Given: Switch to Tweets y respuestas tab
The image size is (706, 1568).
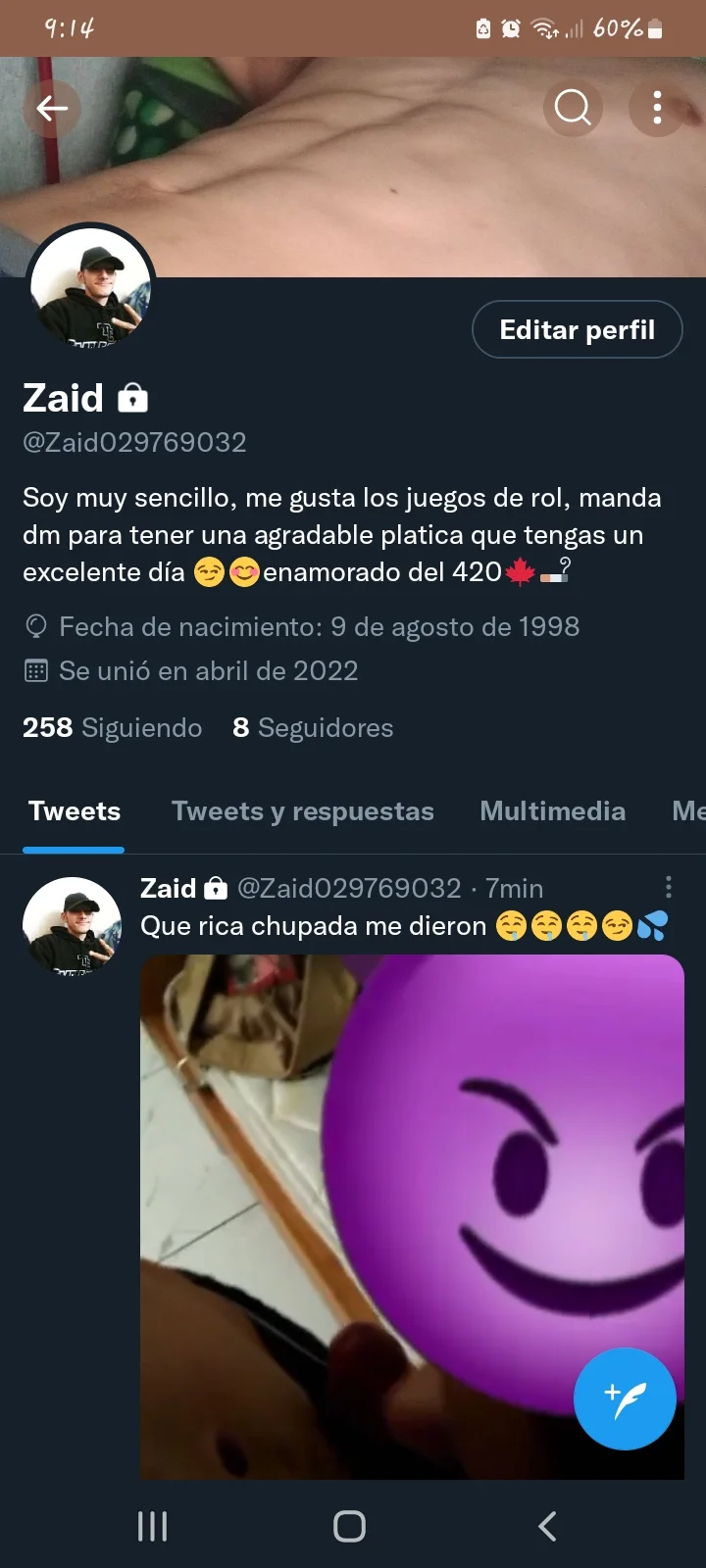Looking at the screenshot, I should pos(302,811).
